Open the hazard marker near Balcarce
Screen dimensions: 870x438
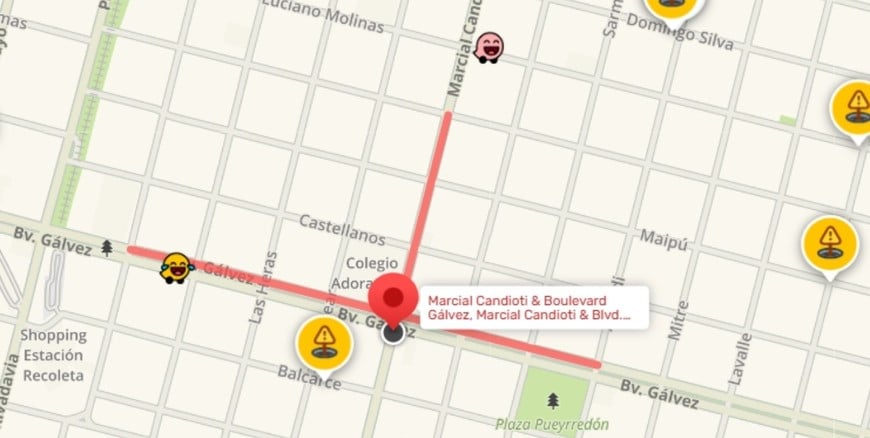325,342
